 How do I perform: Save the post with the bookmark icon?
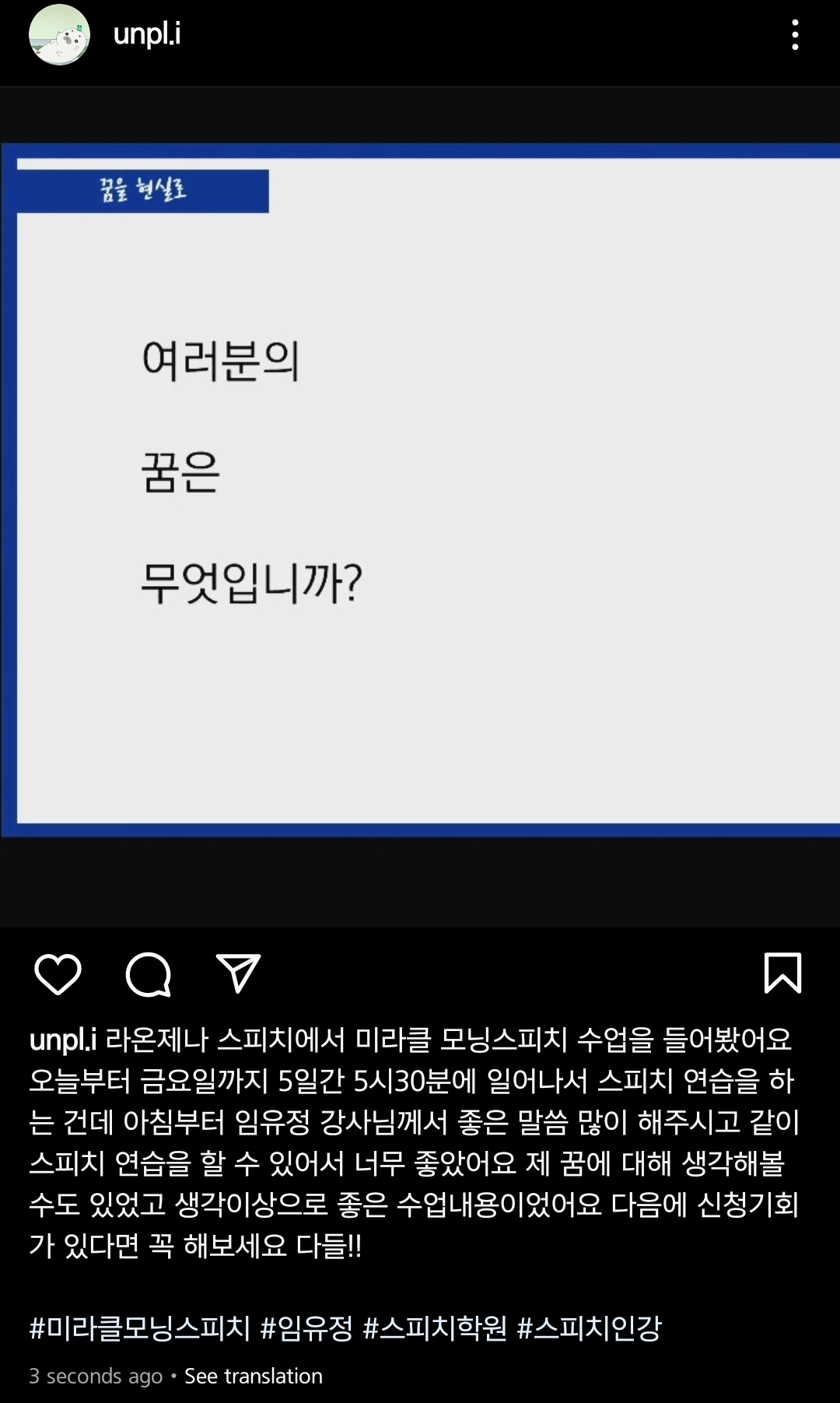[x=782, y=973]
